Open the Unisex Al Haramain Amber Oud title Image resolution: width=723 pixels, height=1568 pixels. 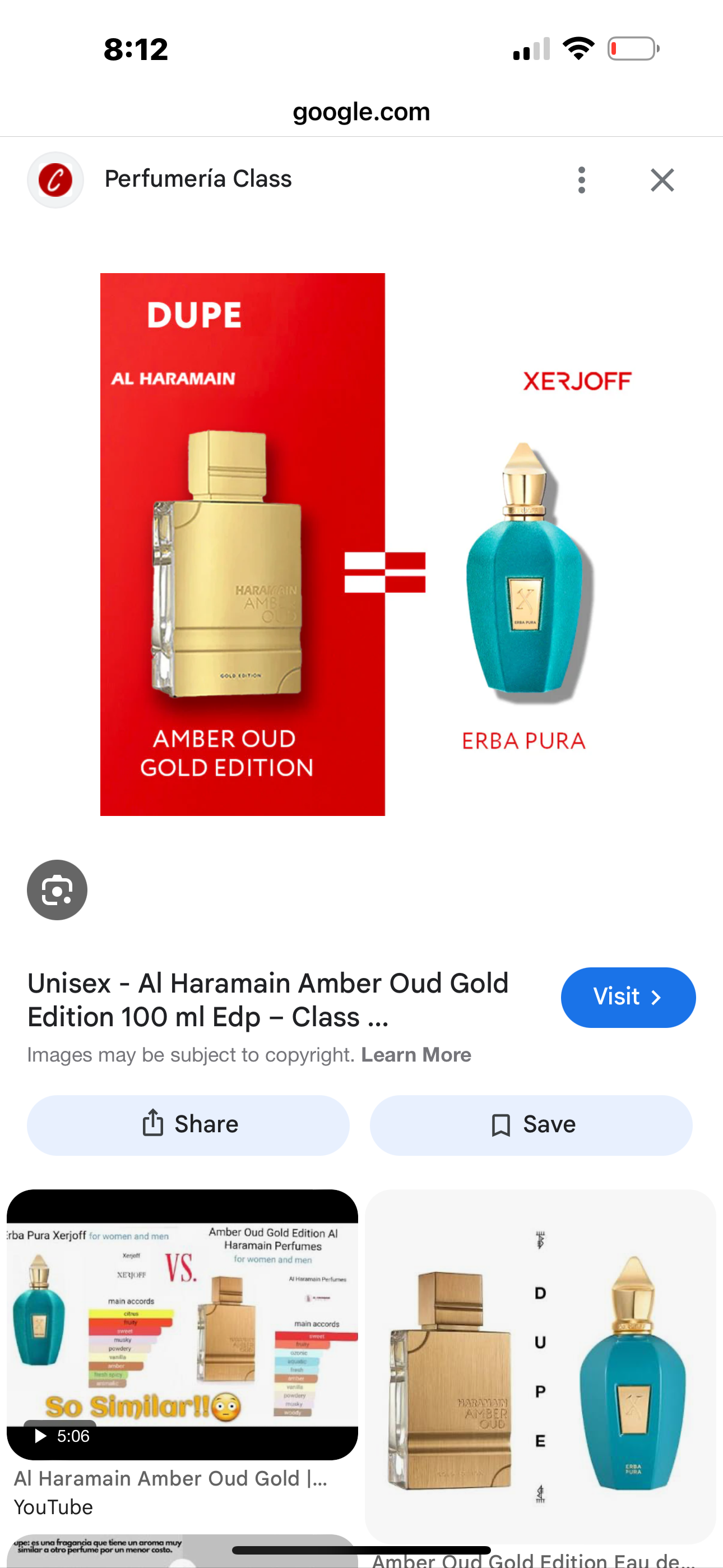click(x=268, y=999)
